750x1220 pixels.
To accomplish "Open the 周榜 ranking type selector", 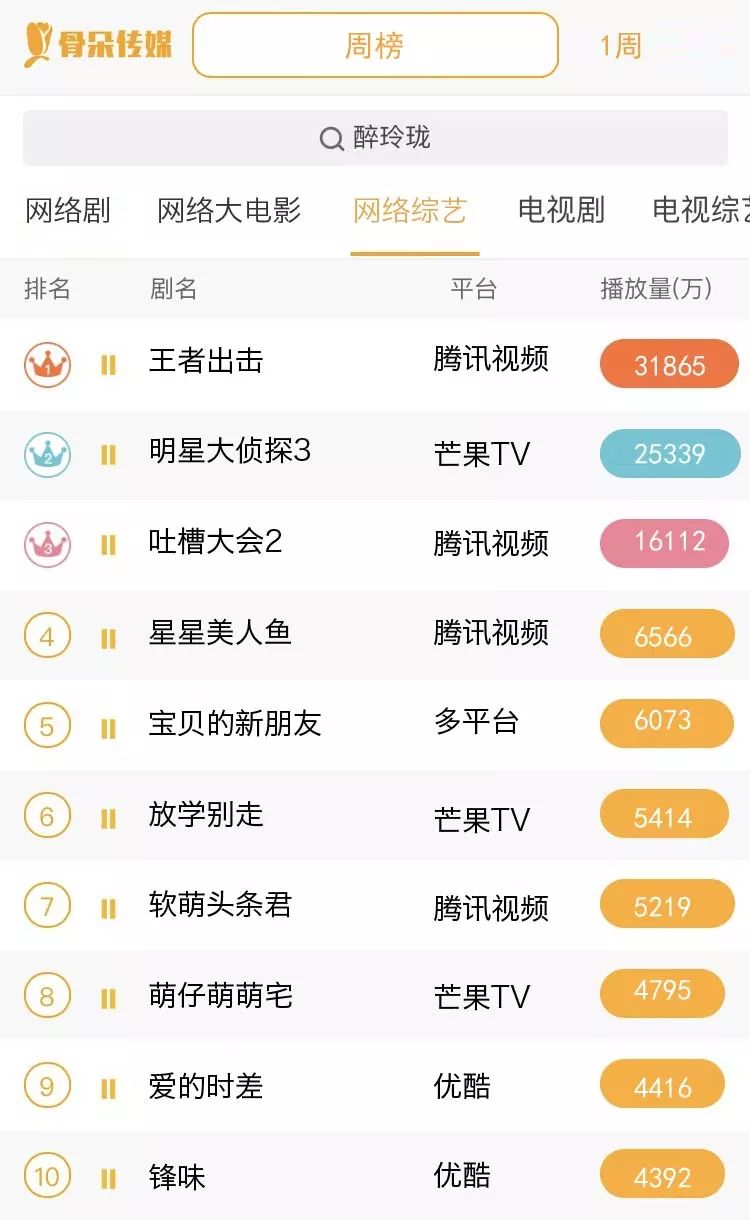I will 375,45.
